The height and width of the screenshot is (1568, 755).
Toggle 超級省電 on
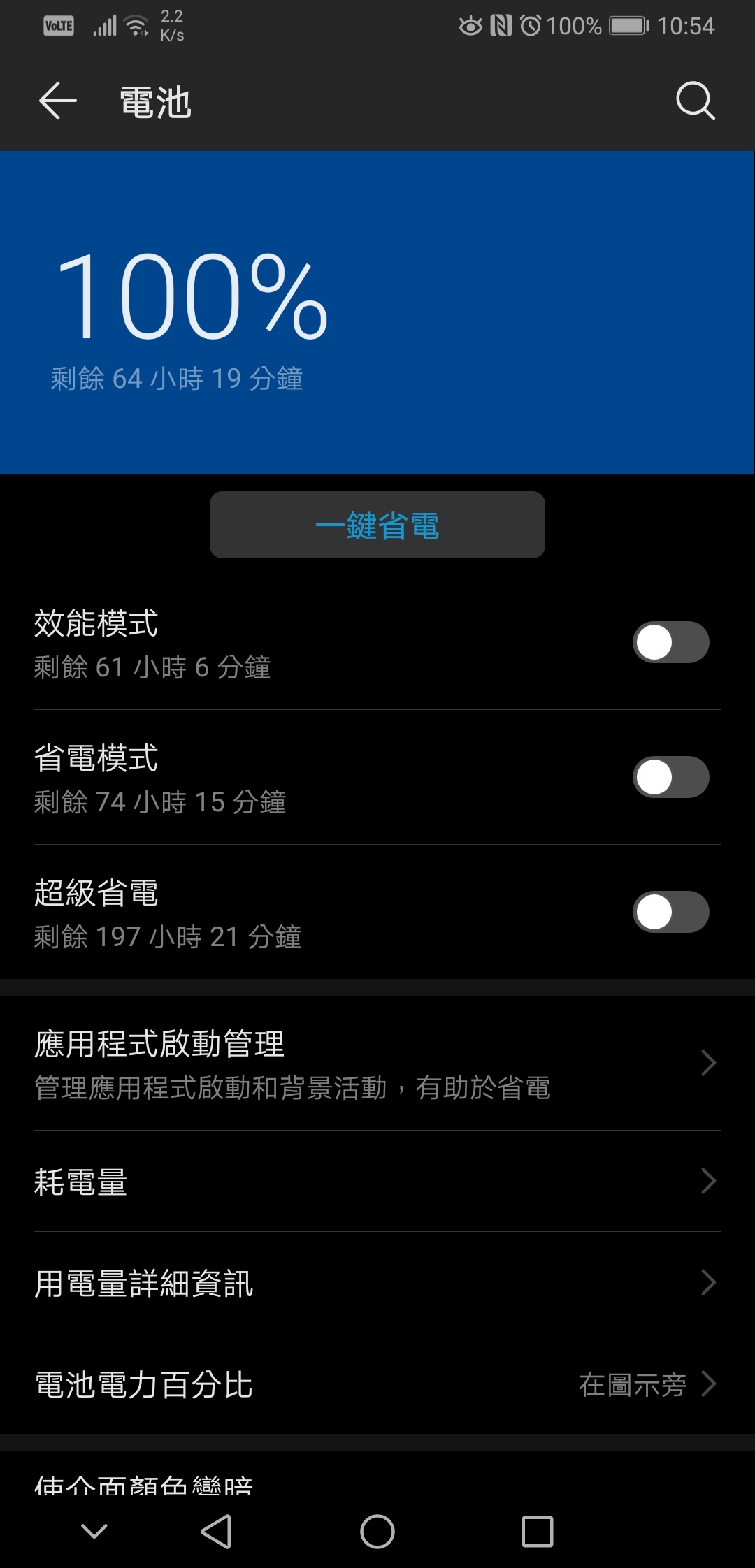click(670, 912)
